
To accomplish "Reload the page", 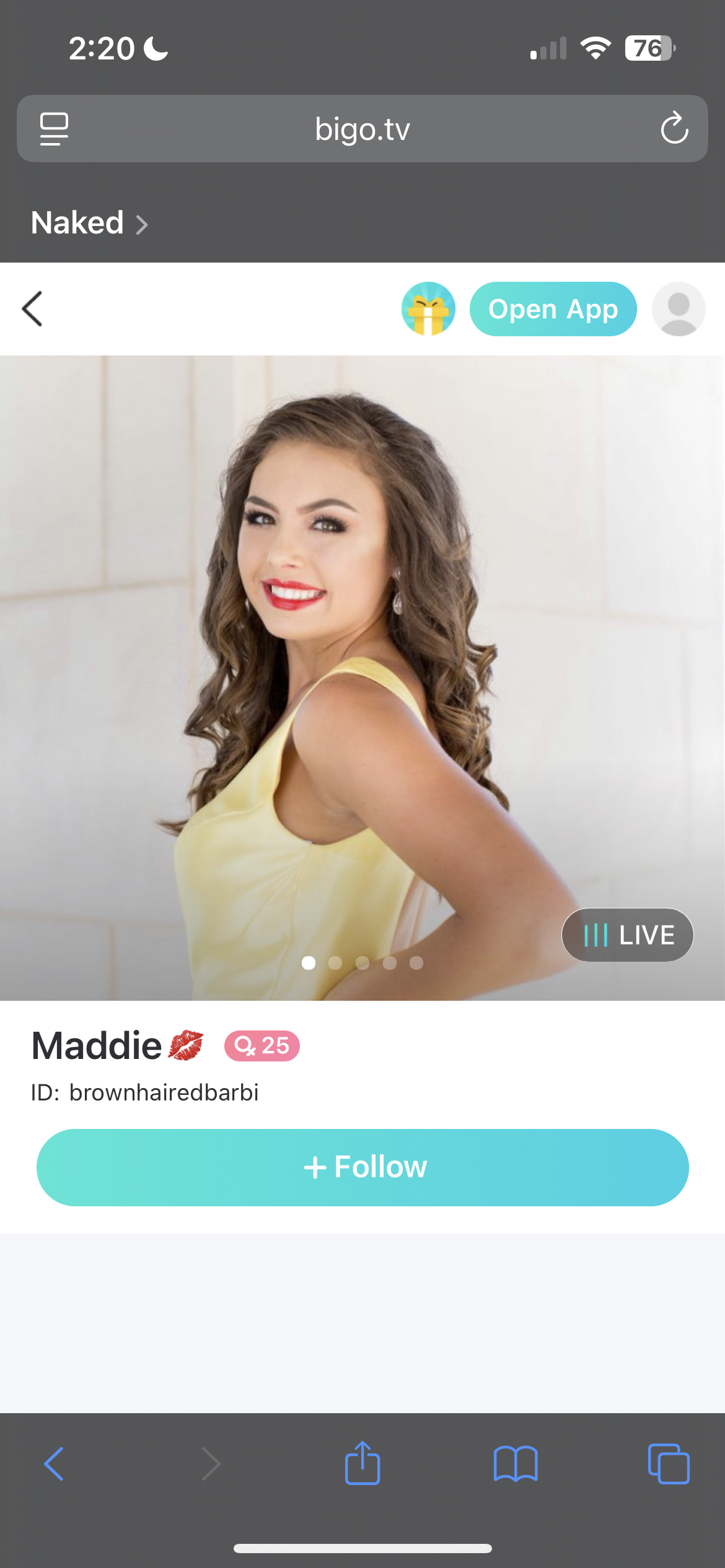I will (x=674, y=129).
